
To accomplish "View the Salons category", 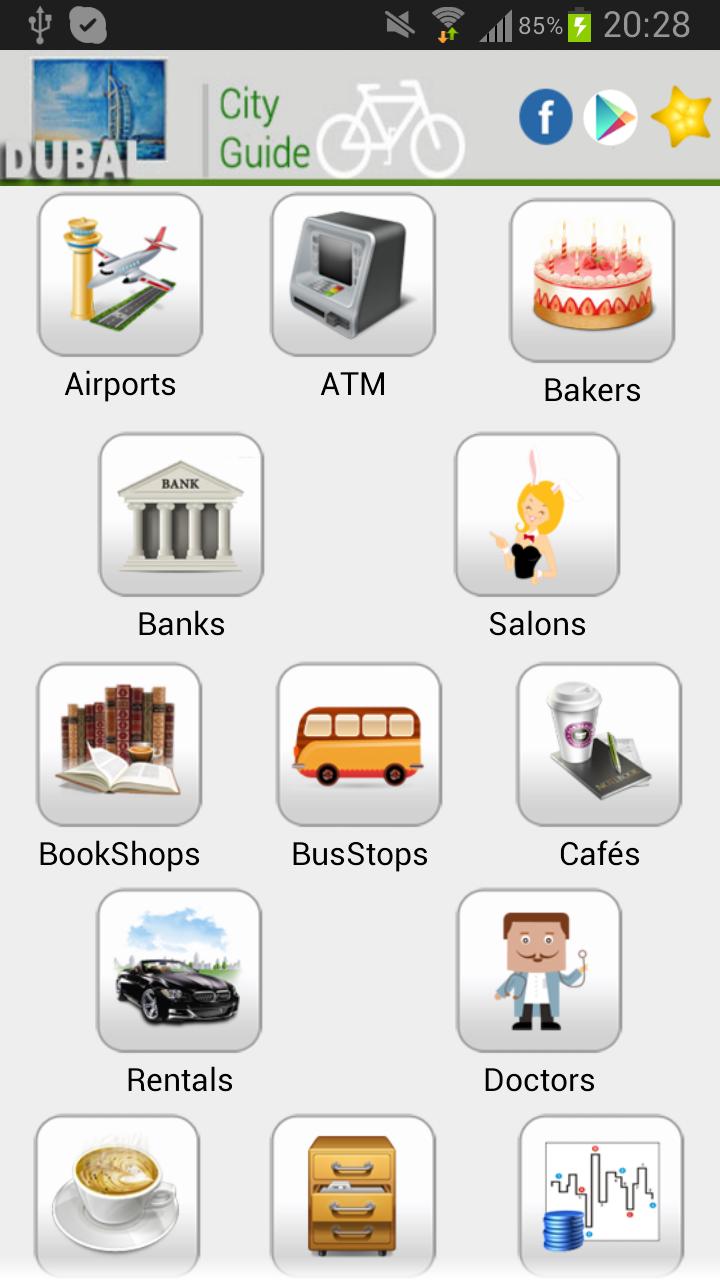I will click(537, 515).
